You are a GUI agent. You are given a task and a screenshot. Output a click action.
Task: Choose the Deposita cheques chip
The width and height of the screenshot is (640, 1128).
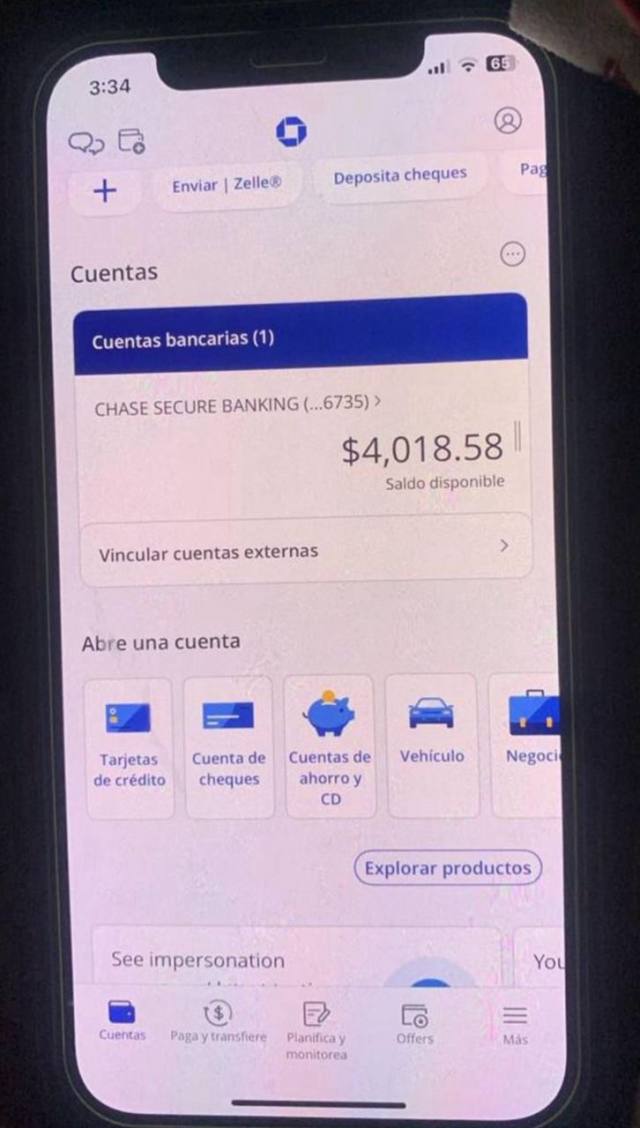(400, 176)
